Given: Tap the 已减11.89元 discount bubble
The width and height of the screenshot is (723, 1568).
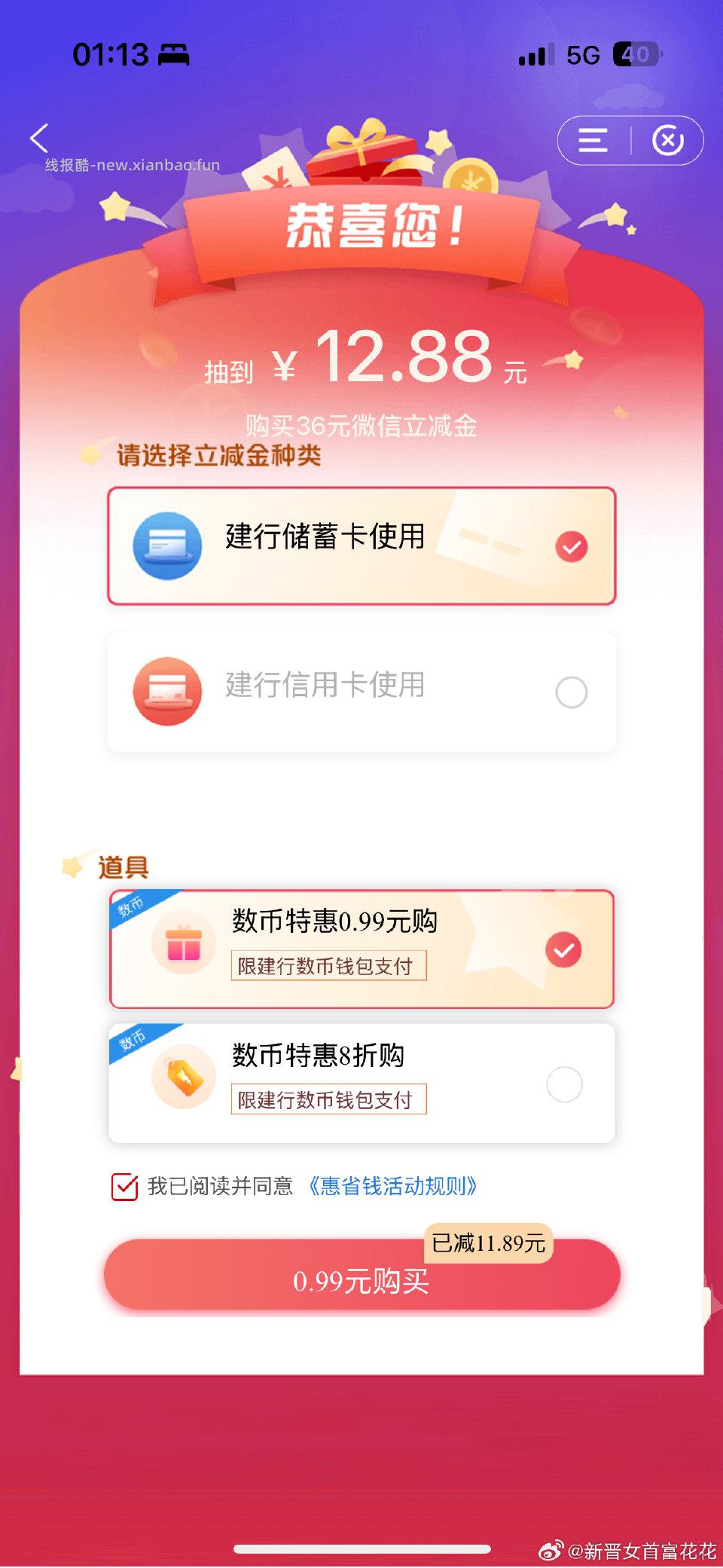Looking at the screenshot, I should pos(488,1245).
